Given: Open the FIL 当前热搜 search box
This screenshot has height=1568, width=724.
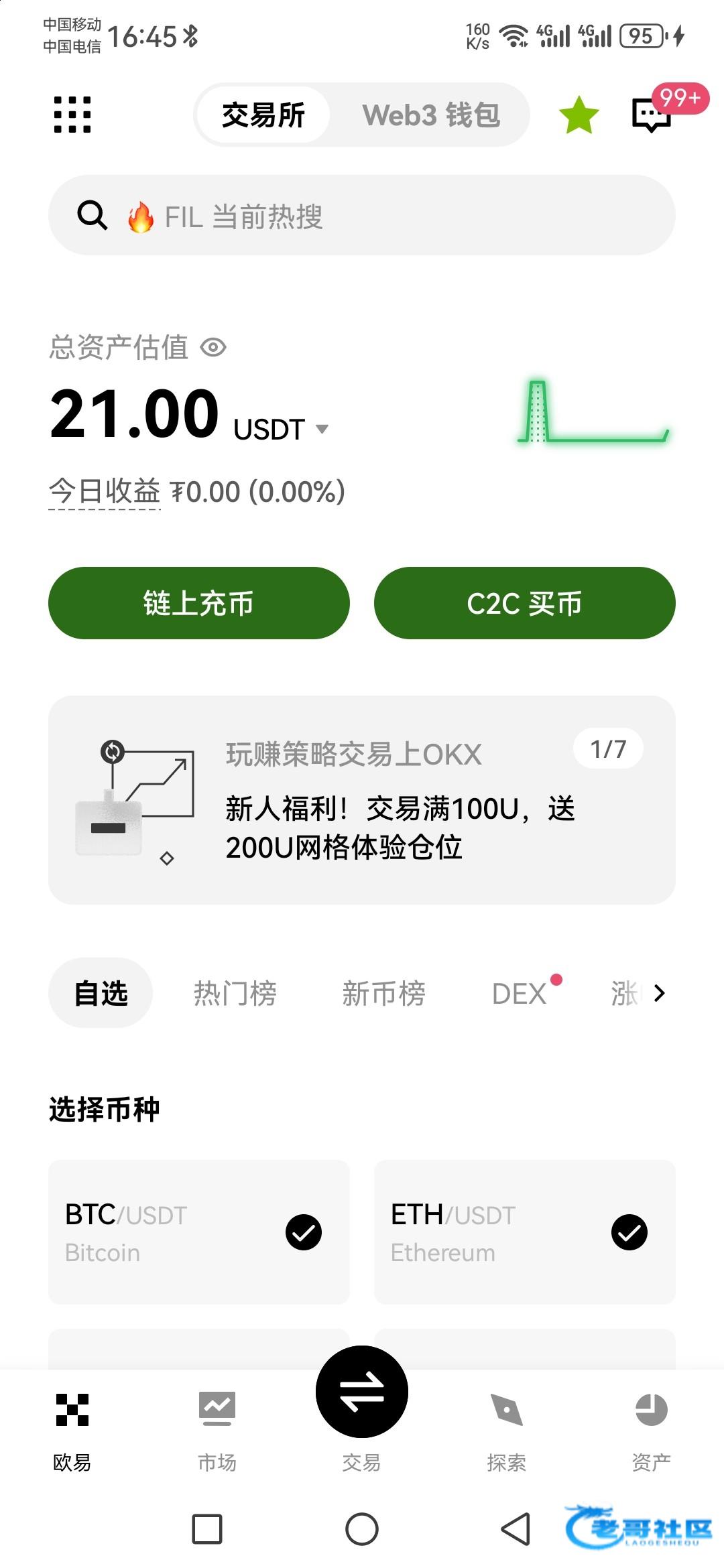Looking at the screenshot, I should [x=362, y=216].
